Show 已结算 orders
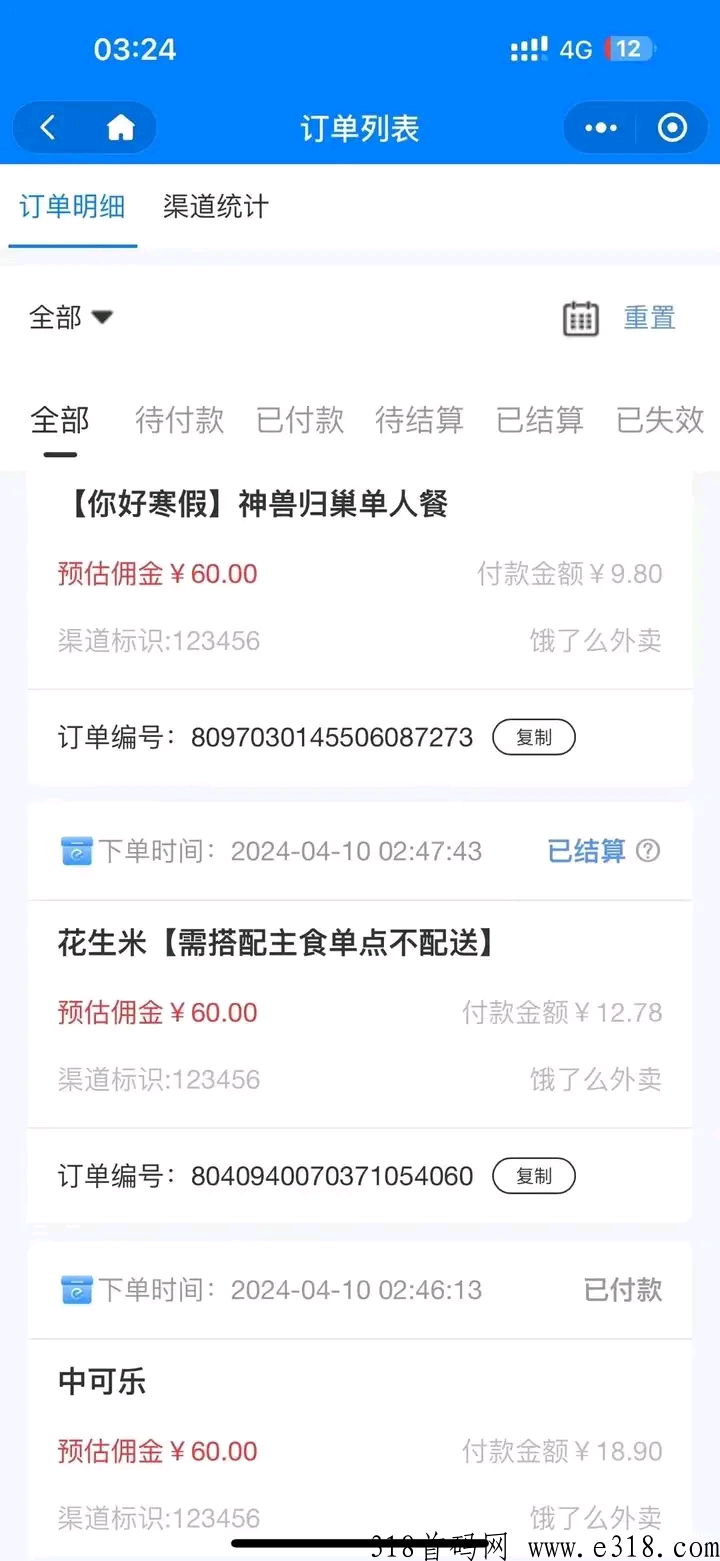 (540, 420)
